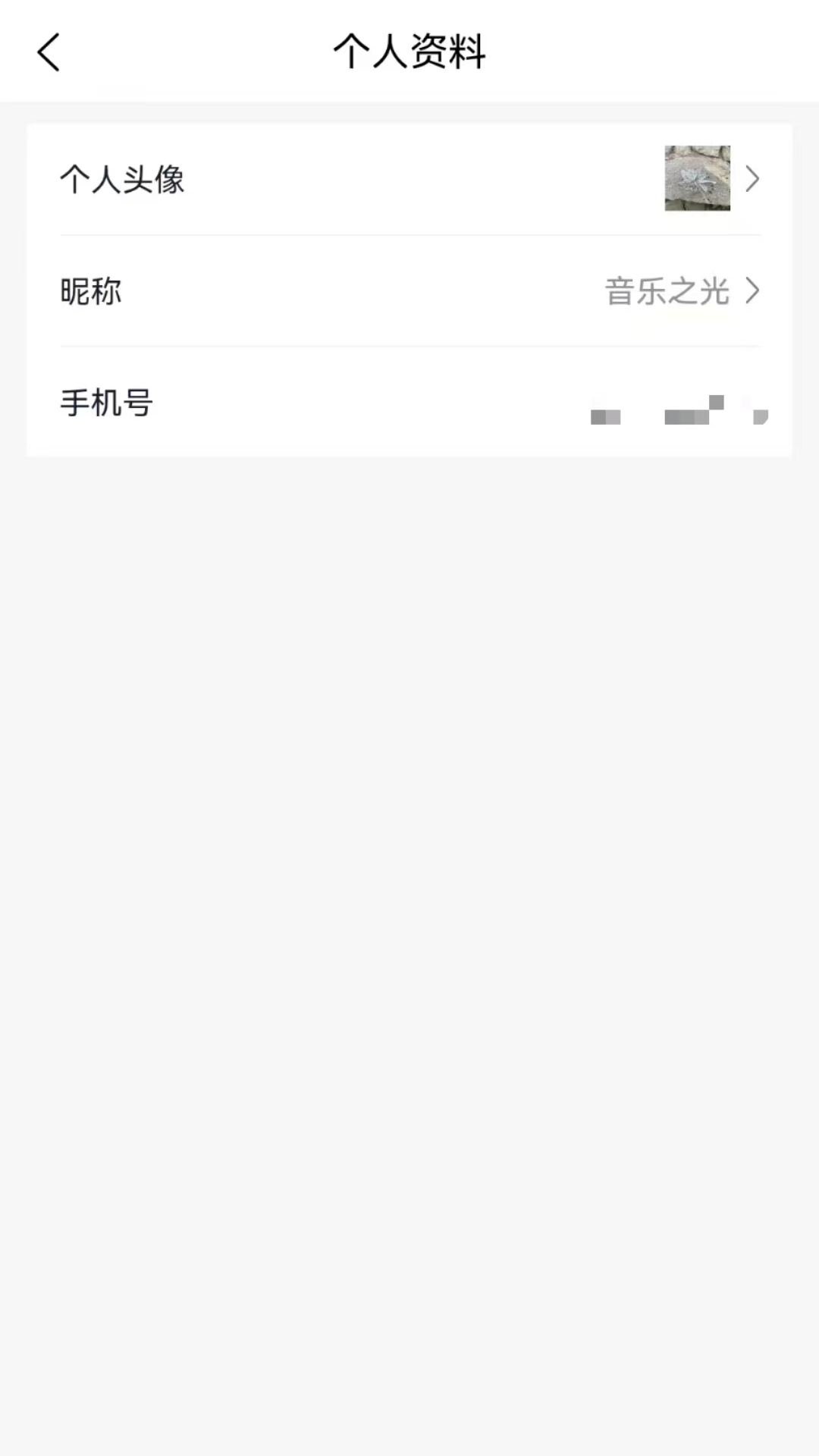Tap the rock photo avatar preview
819x1456 pixels.
click(696, 178)
